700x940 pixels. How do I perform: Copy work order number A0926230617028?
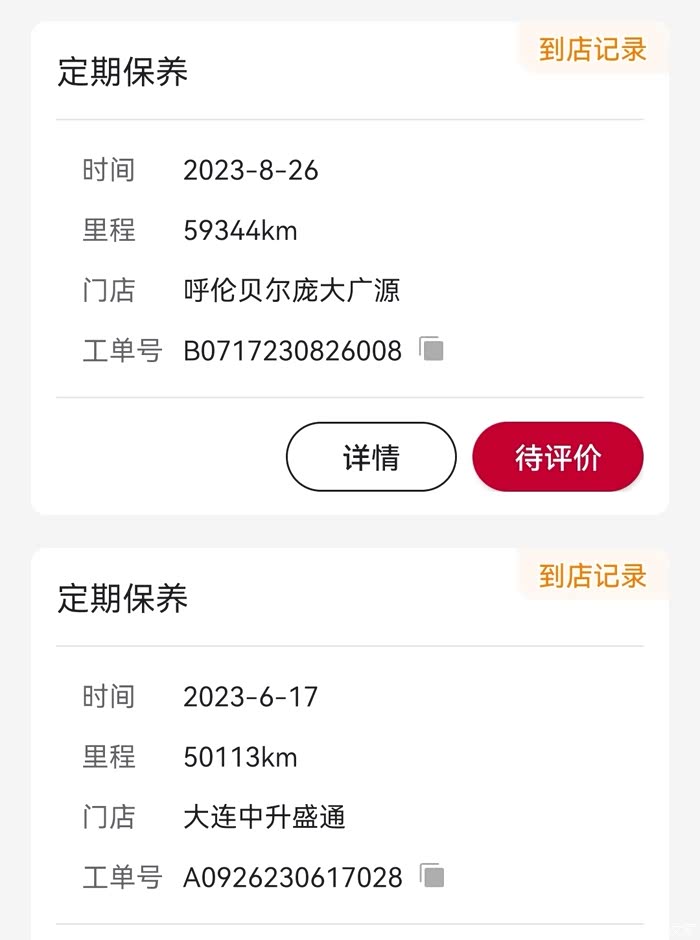click(432, 876)
